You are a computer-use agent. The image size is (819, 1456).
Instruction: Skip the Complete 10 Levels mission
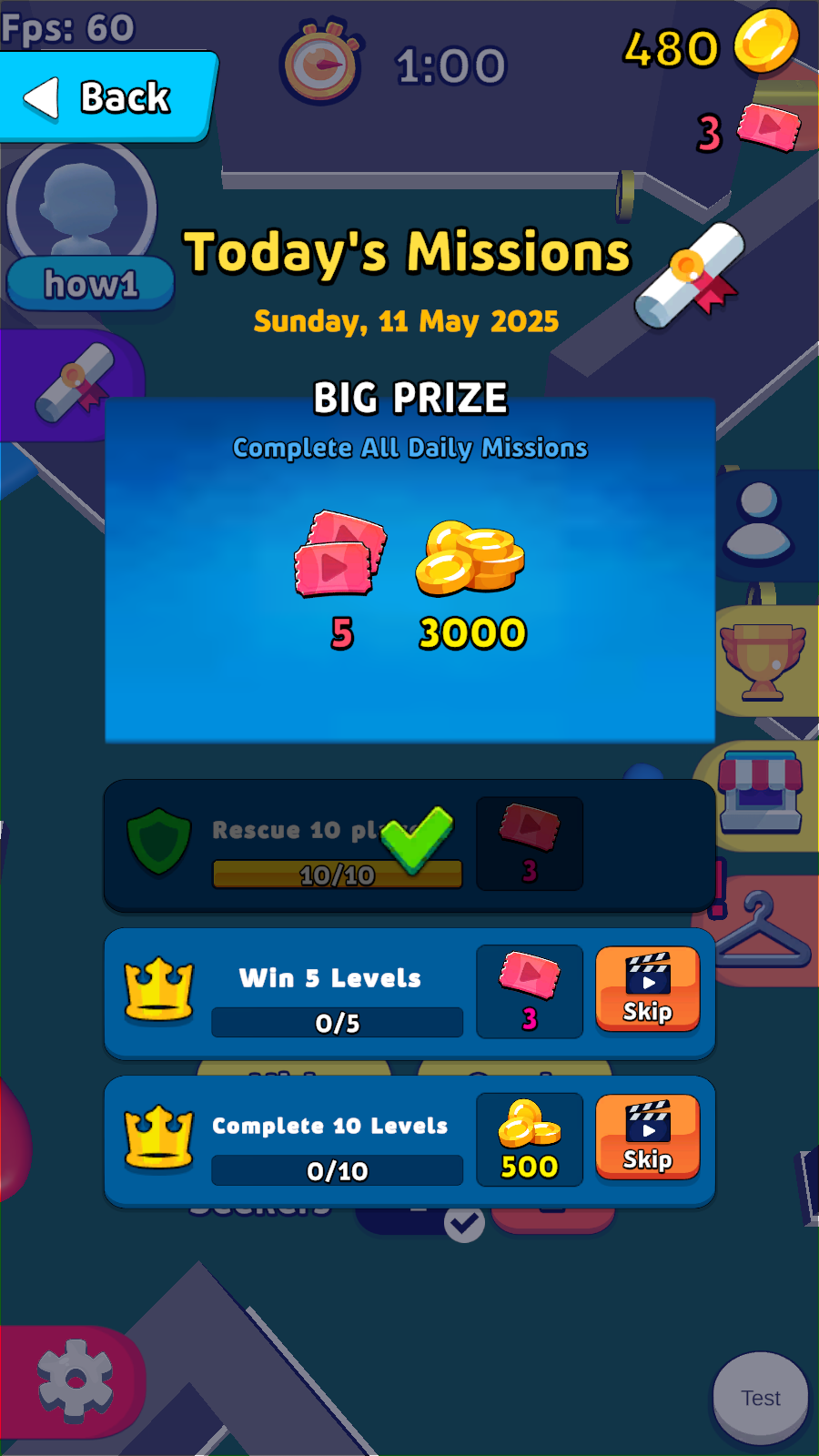tap(647, 1137)
